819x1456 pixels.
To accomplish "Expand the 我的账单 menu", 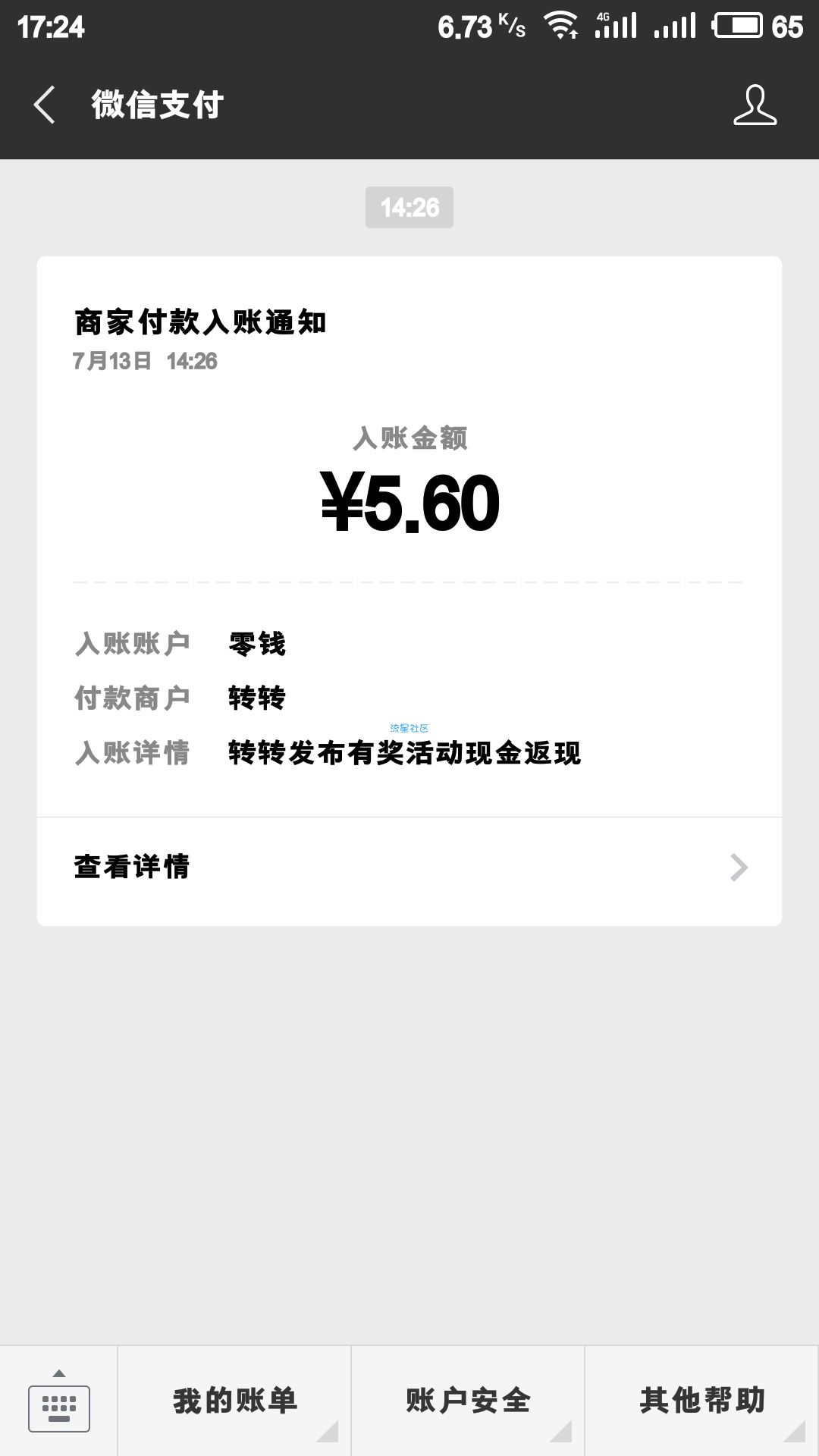I will point(234,1401).
